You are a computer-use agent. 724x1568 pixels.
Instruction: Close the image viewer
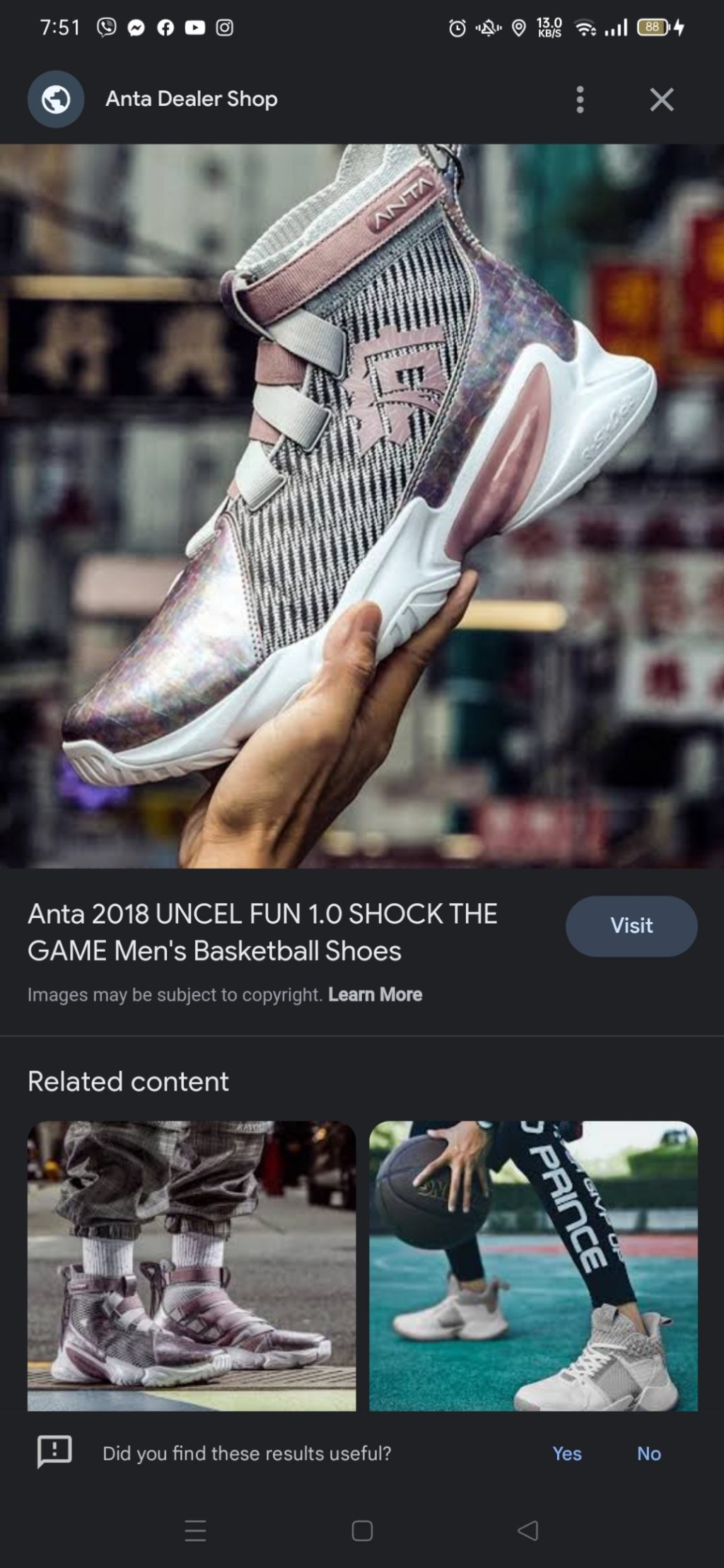[661, 100]
